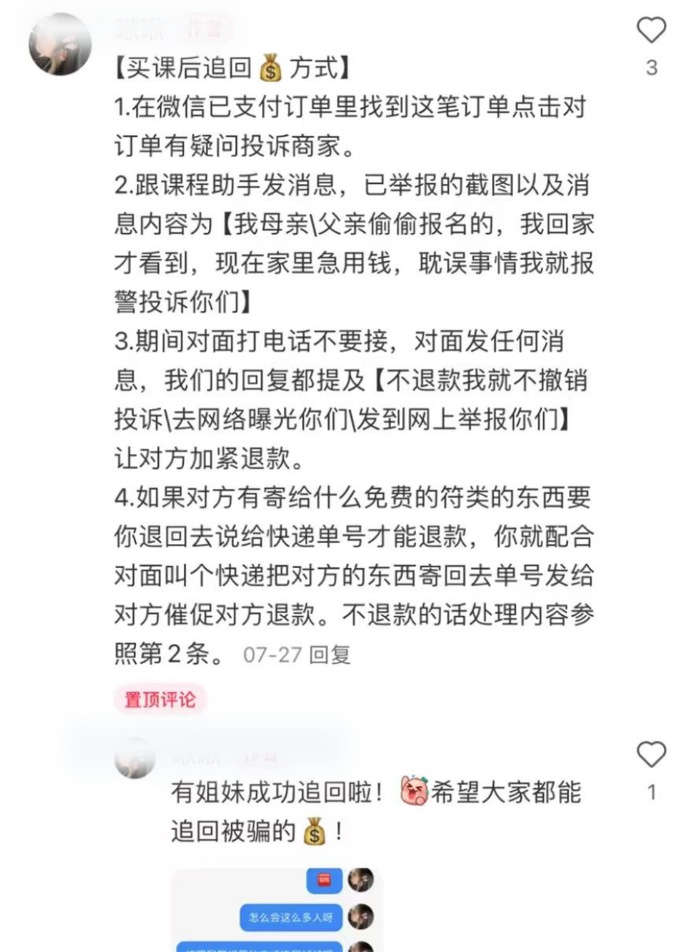Tap 回复 under the pinned comment
The image size is (675, 952).
tap(330, 655)
